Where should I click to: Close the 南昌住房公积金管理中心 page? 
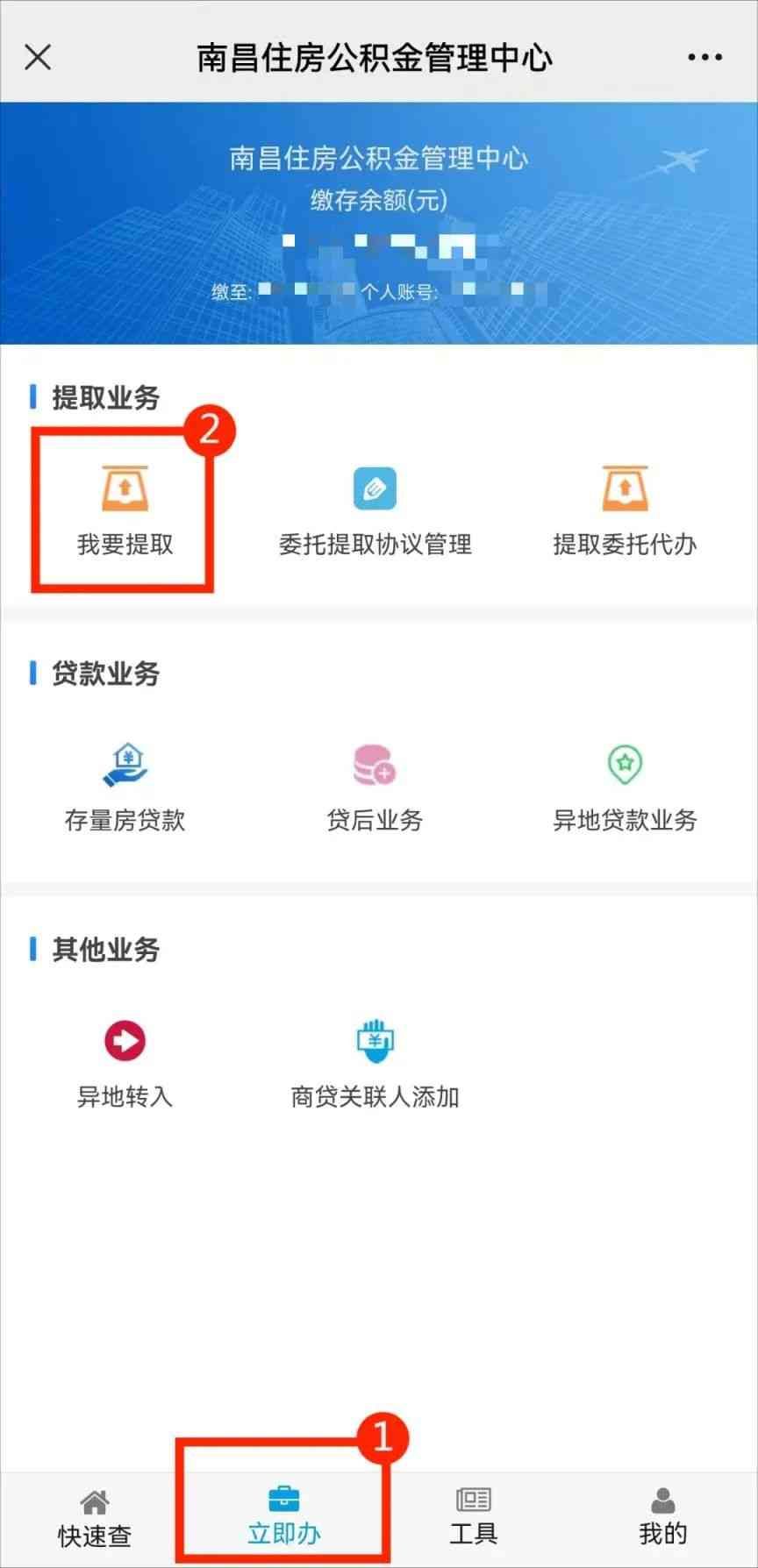(38, 58)
